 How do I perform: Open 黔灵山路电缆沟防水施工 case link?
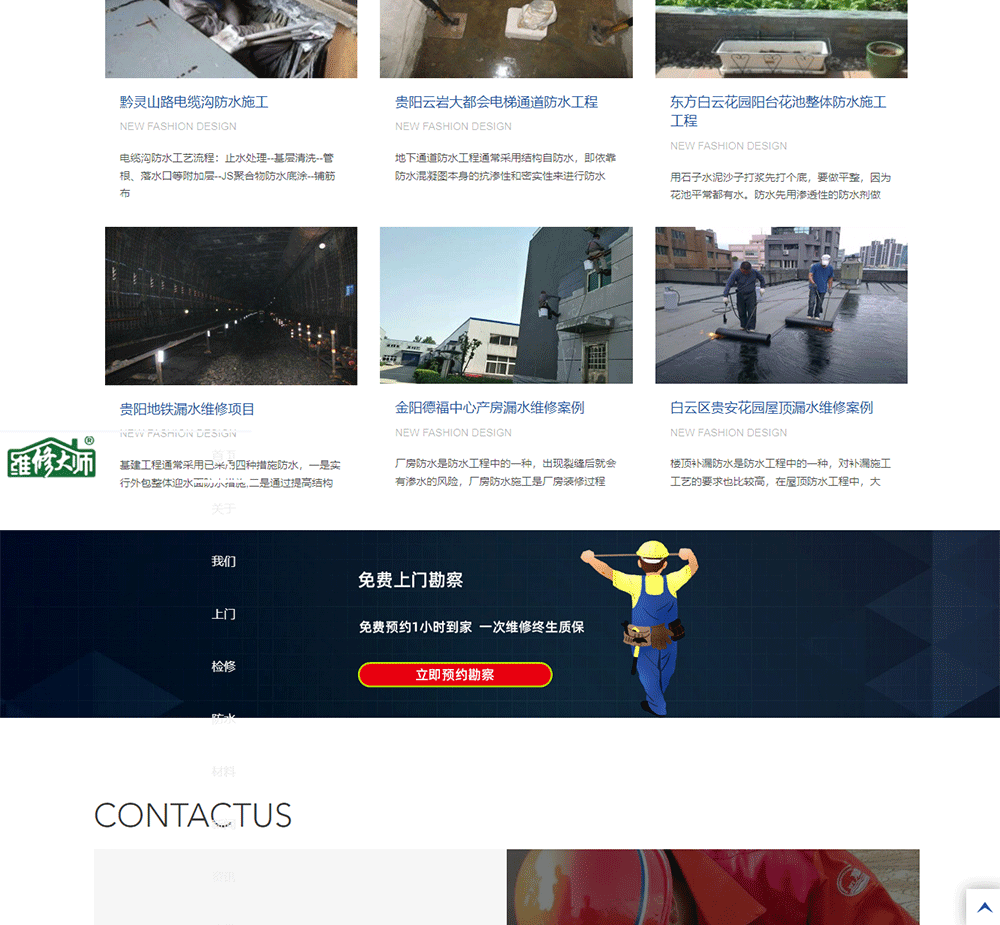194,102
